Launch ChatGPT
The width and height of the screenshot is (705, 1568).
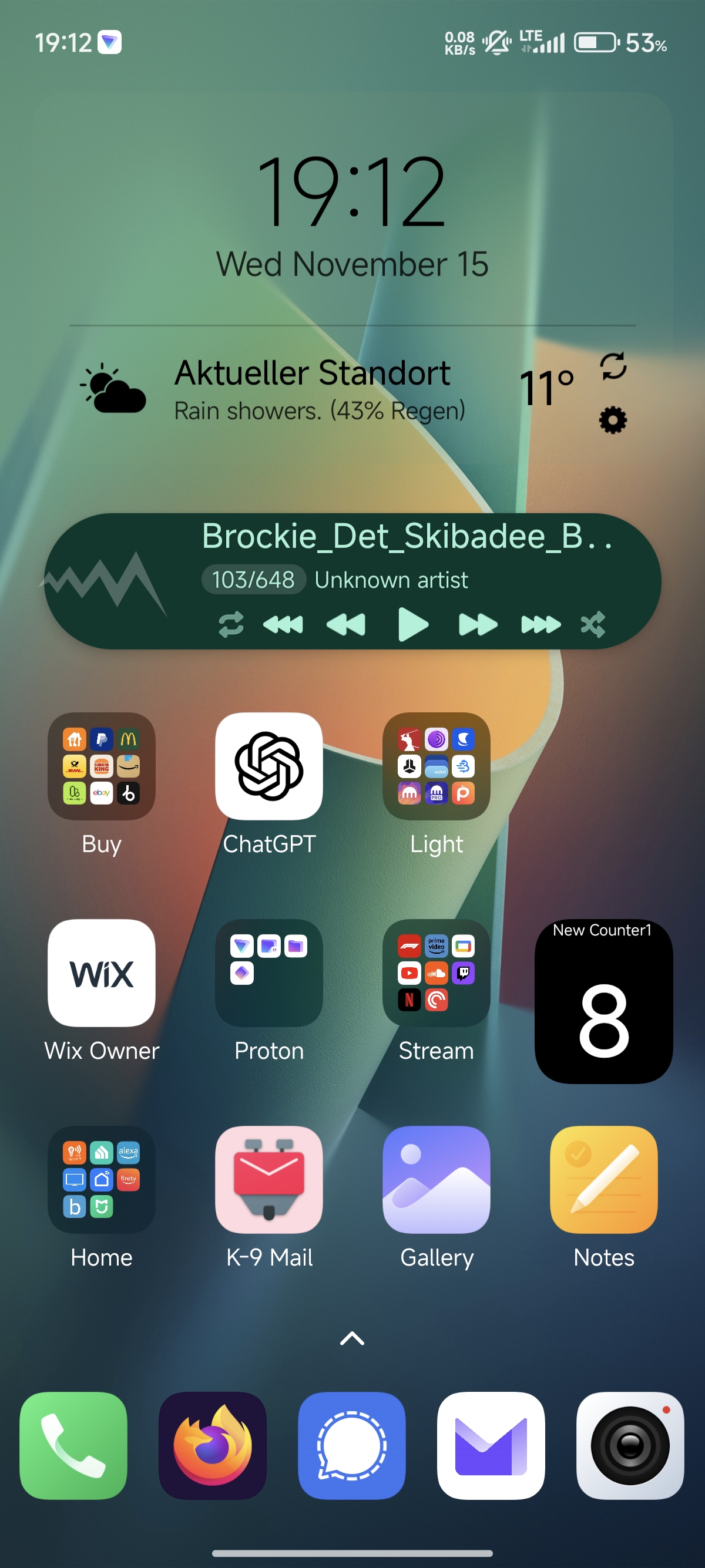coord(269,766)
